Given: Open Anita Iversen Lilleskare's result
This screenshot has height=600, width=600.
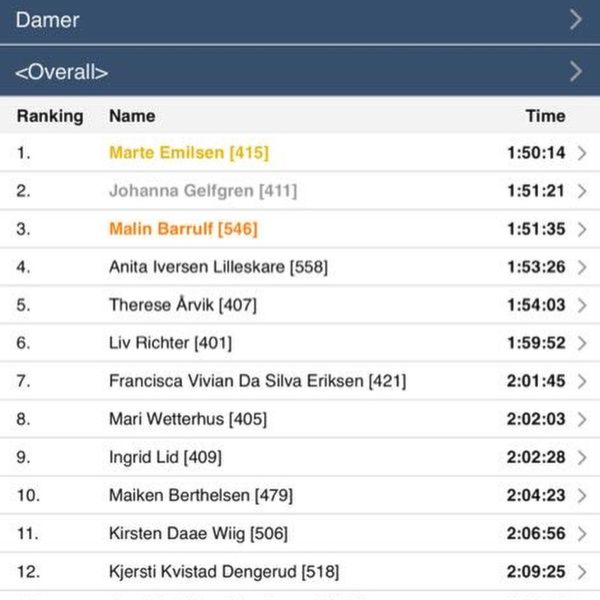Looking at the screenshot, I should 300,267.
